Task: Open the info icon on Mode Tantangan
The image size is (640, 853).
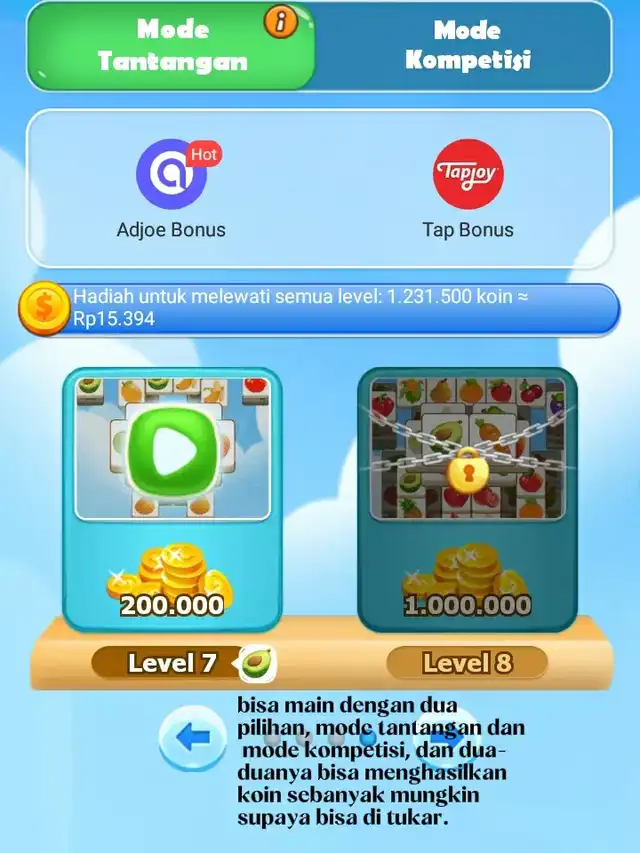Action: tap(281, 21)
